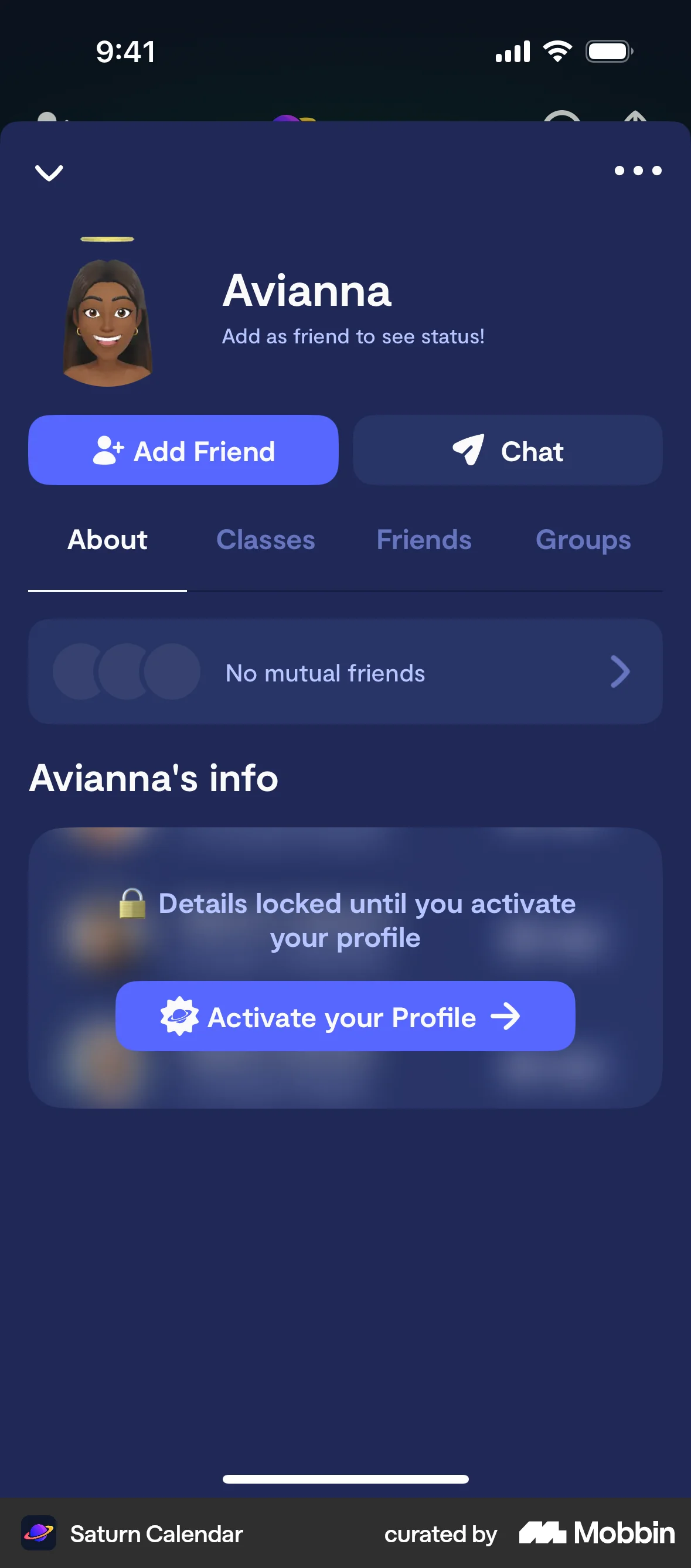691x1568 pixels.
Task: Open the three-dot options menu
Action: [x=638, y=171]
